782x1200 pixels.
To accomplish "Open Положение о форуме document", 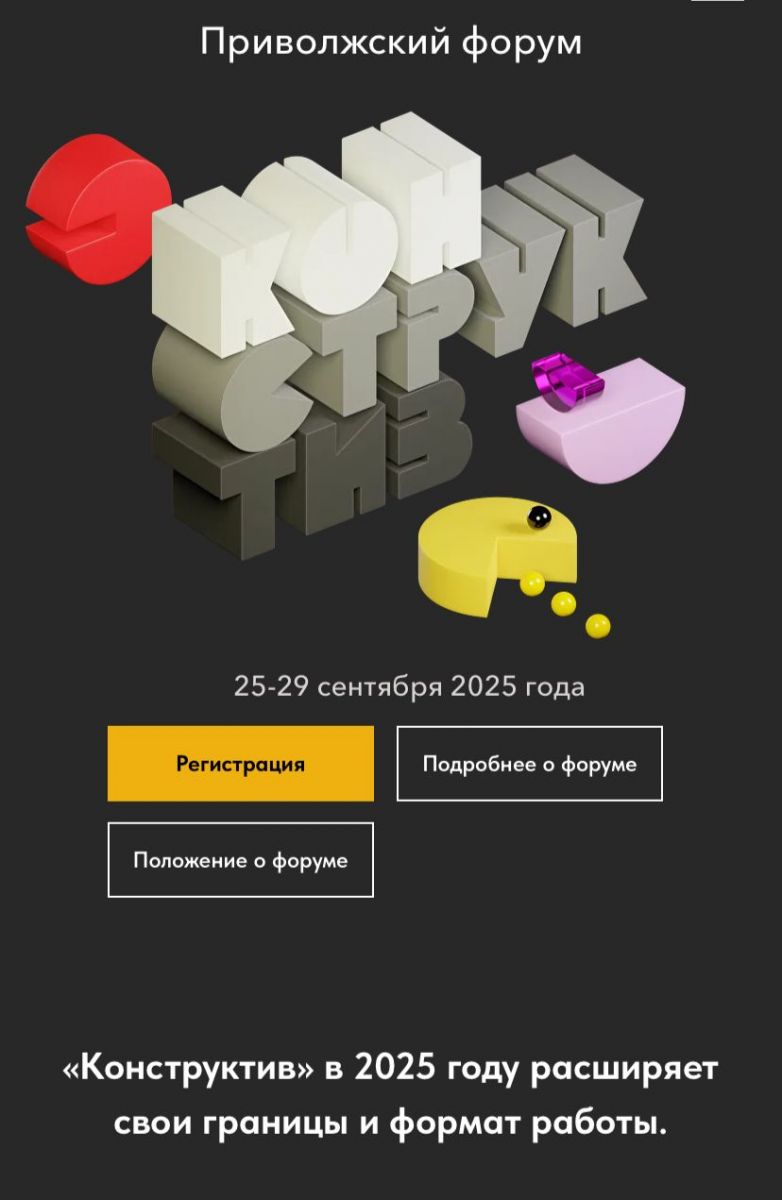I will point(240,860).
